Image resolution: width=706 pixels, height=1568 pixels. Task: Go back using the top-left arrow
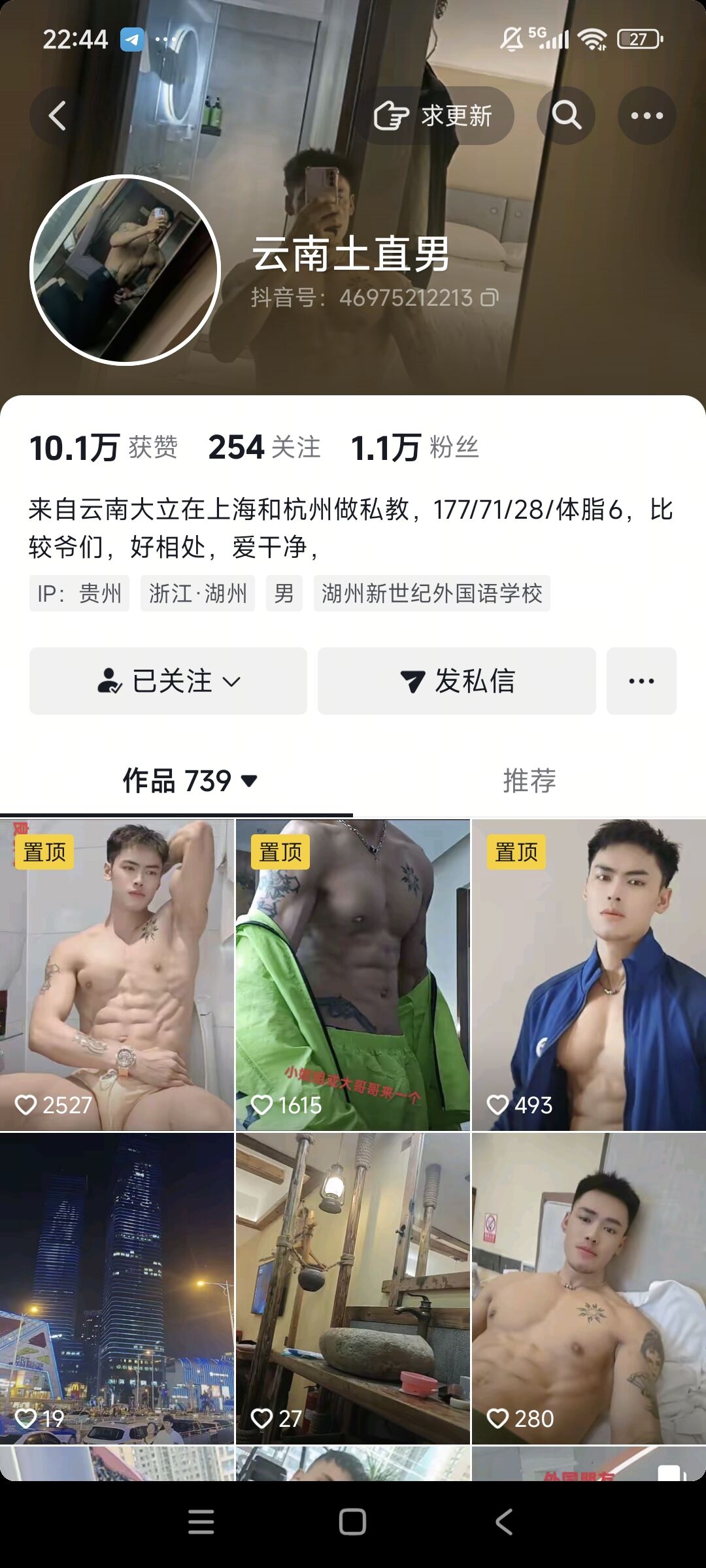coord(58,116)
